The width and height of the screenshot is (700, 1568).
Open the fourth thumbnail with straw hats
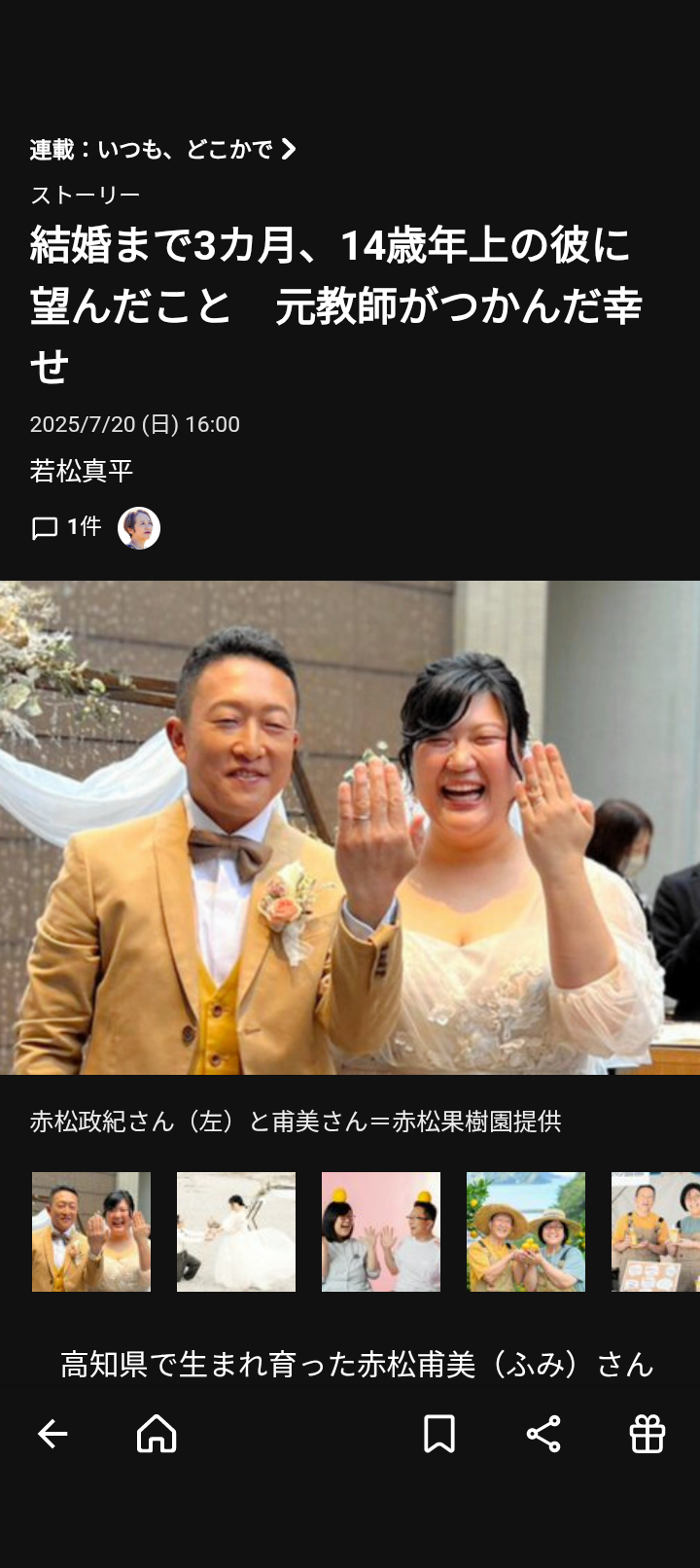[526, 1231]
